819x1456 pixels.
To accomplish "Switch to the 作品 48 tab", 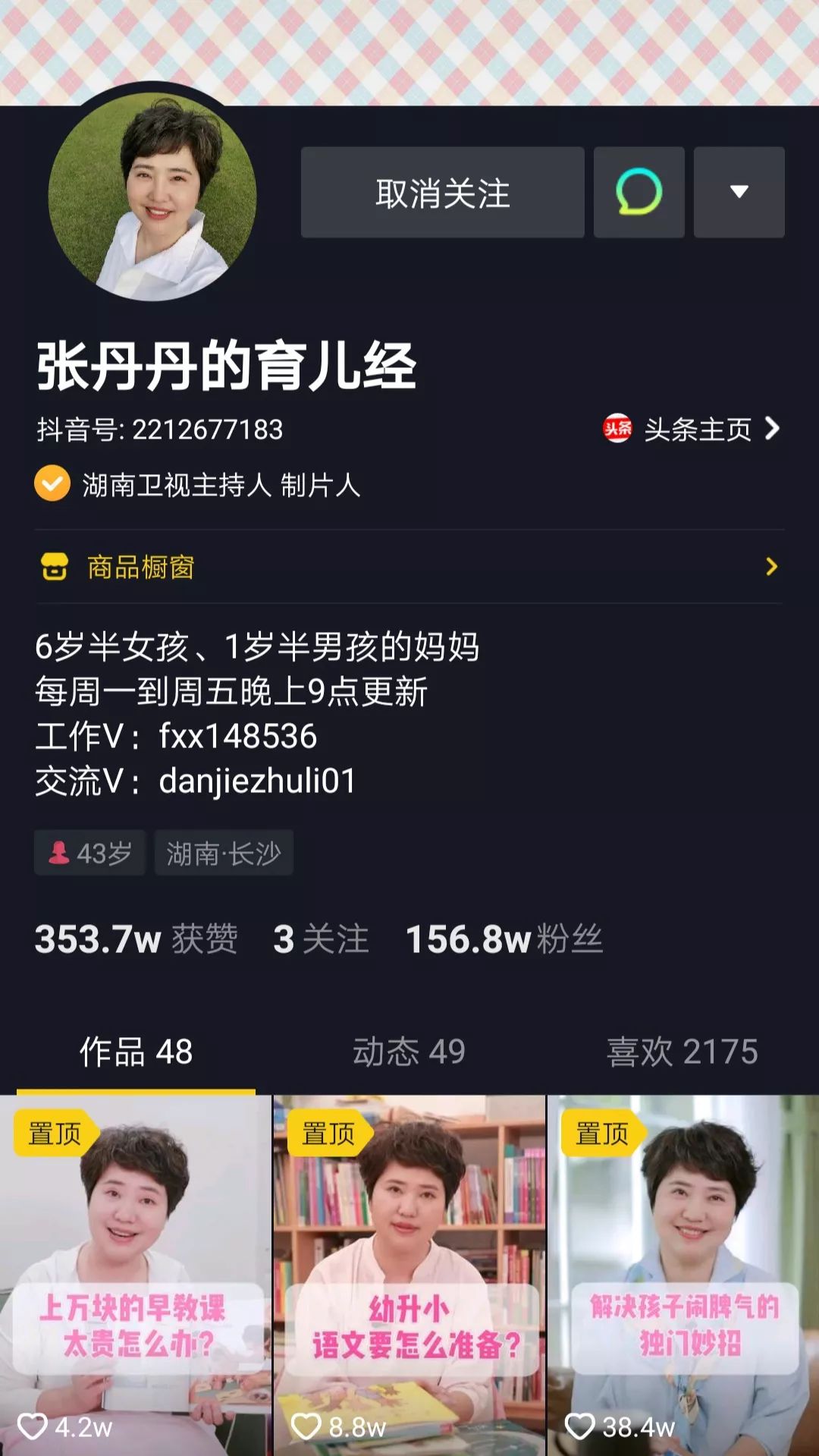I will [x=136, y=1052].
